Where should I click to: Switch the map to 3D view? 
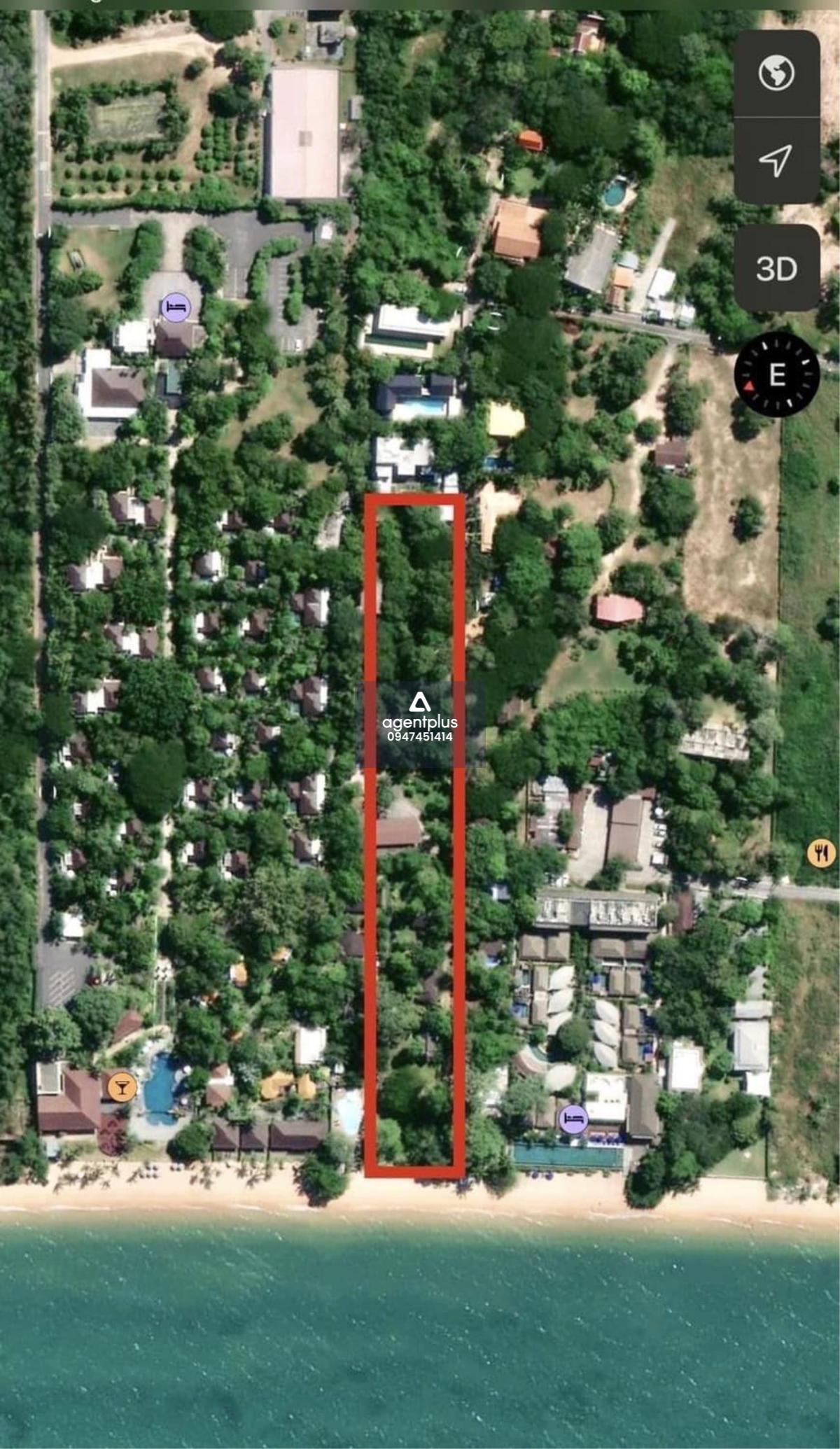point(776,268)
